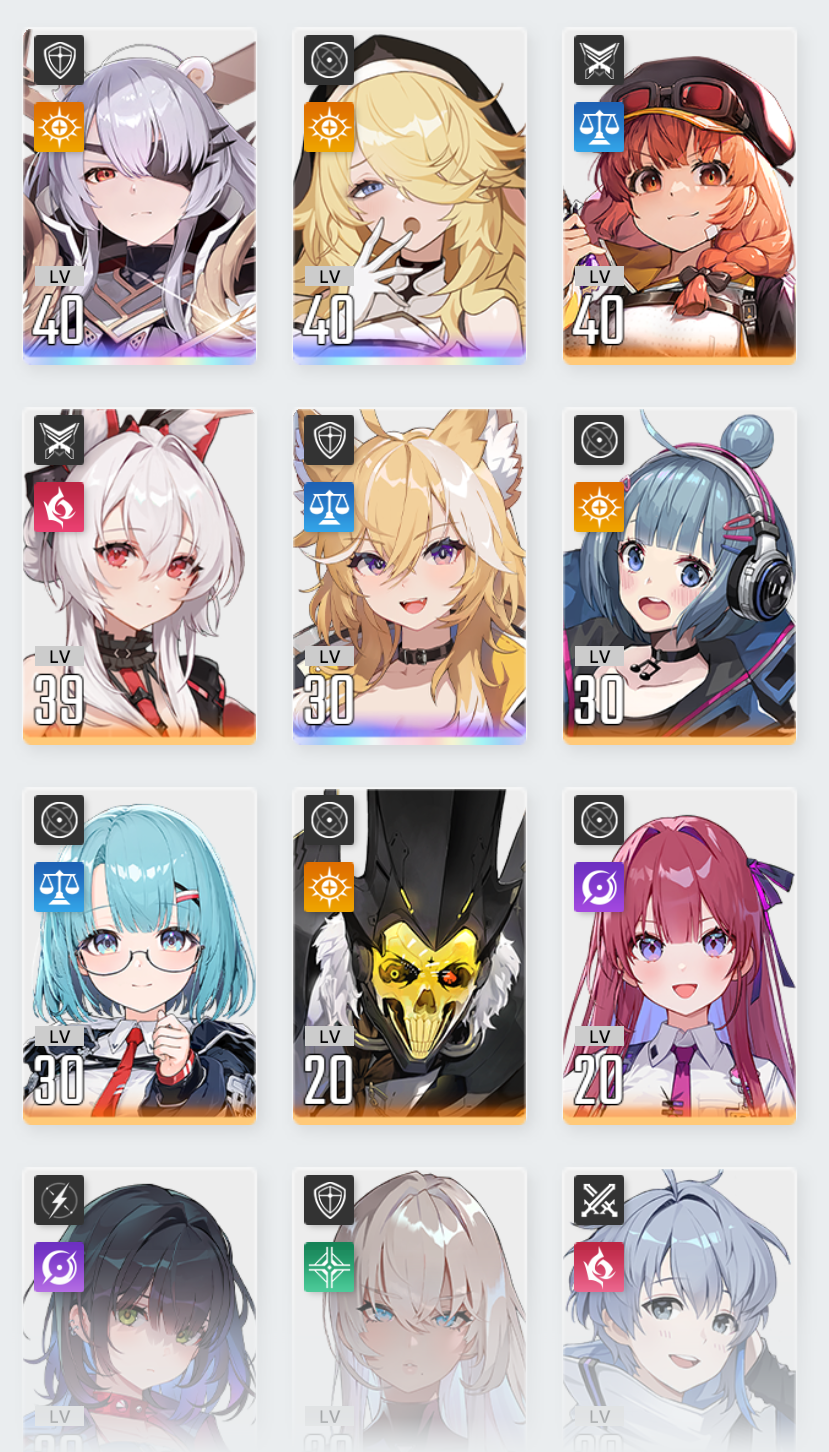The height and width of the screenshot is (1452, 829).
Task: Open the orange-braided girl with goggles cap
Action: point(679,196)
